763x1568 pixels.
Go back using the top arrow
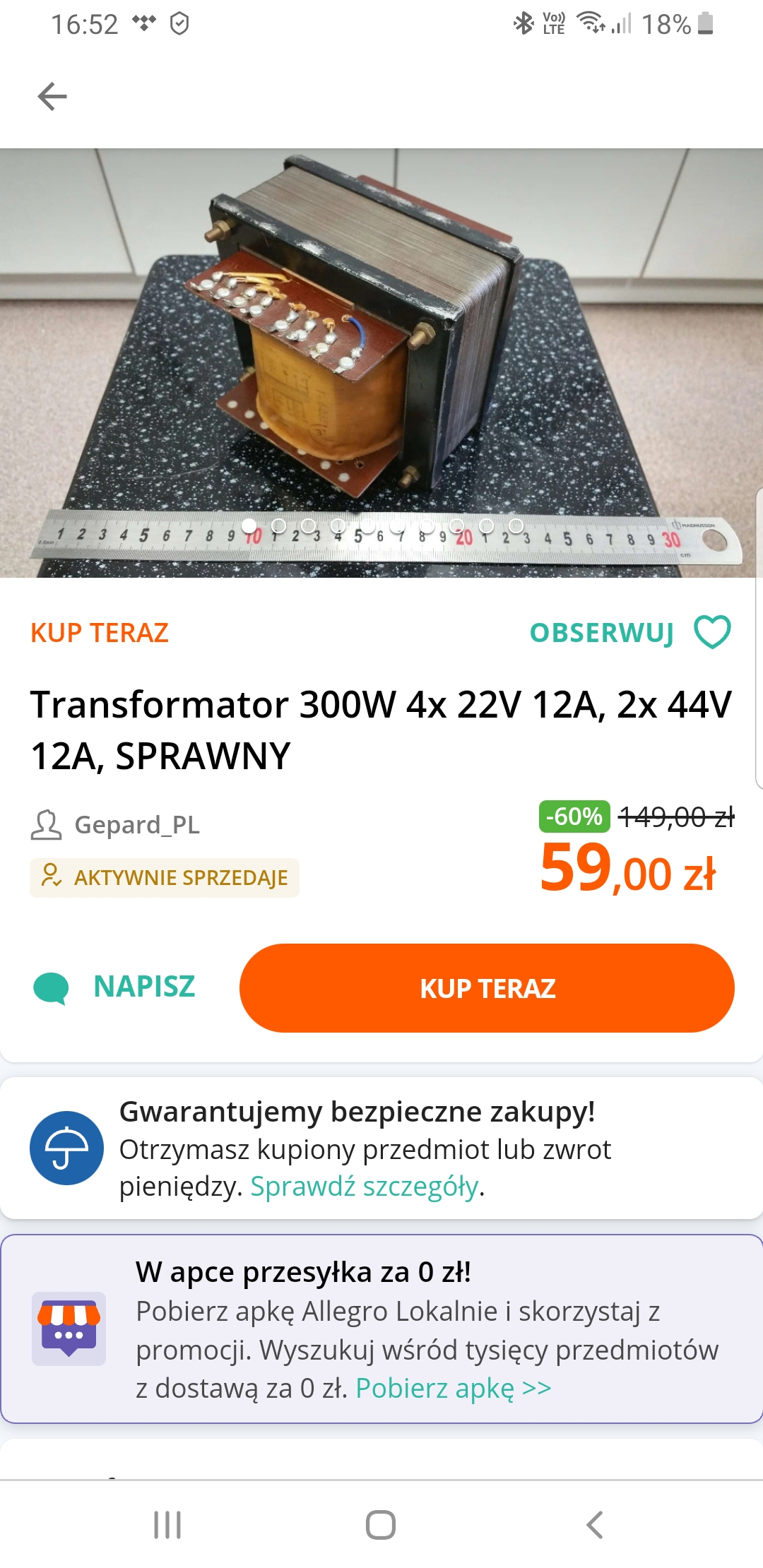tap(52, 96)
